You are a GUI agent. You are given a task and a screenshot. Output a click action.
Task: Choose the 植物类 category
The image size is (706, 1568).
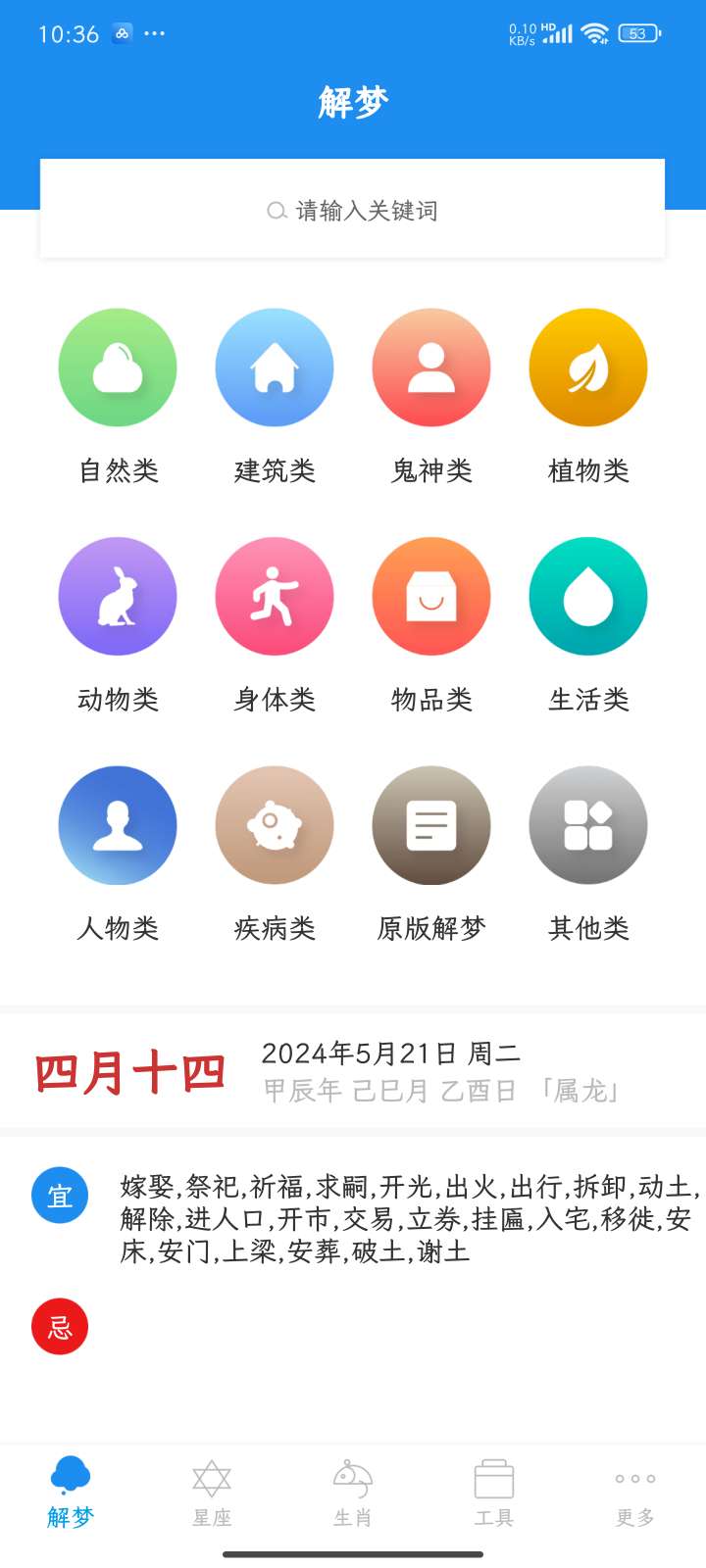pos(588,367)
